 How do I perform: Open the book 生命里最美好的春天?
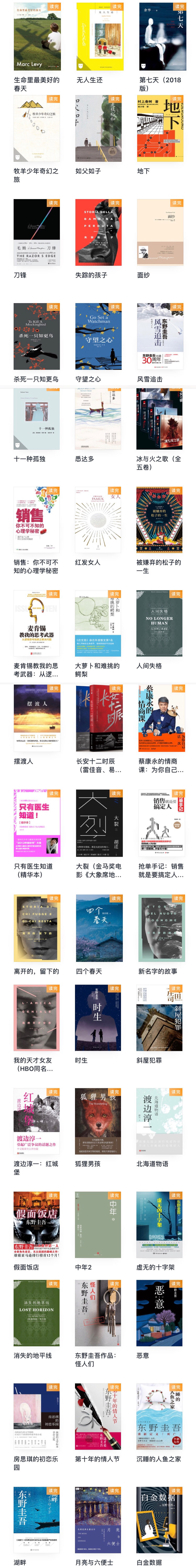[37, 37]
